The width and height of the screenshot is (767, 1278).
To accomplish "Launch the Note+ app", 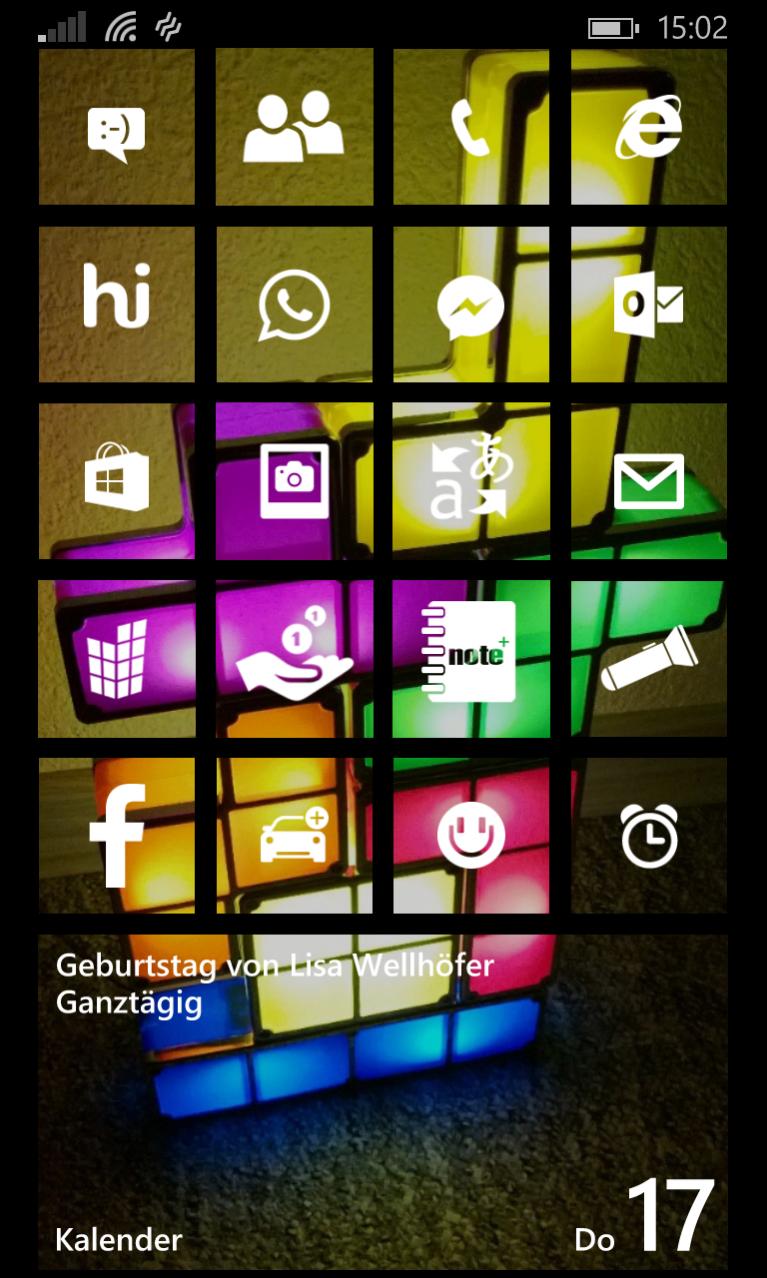I will (x=471, y=658).
